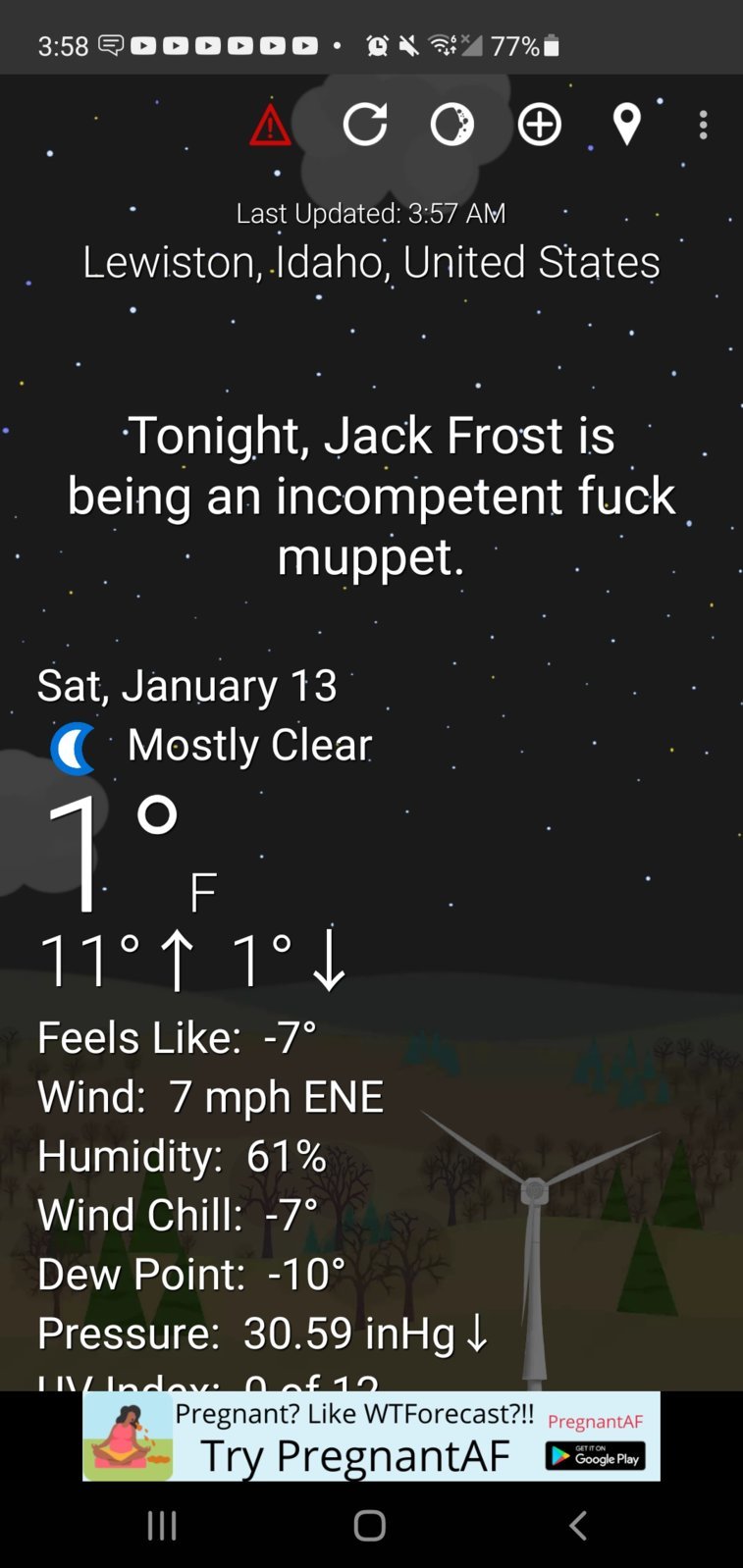The width and height of the screenshot is (743, 1568).
Task: Open the location pin picker
Action: [627, 125]
